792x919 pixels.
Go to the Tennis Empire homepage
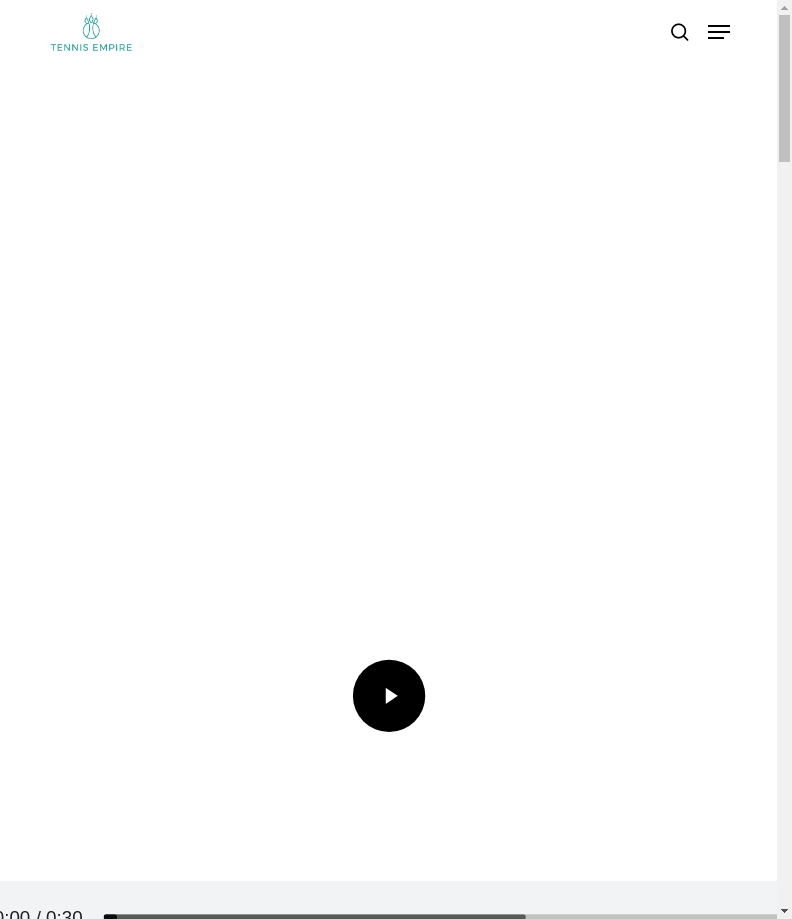pyautogui.click(x=91, y=33)
